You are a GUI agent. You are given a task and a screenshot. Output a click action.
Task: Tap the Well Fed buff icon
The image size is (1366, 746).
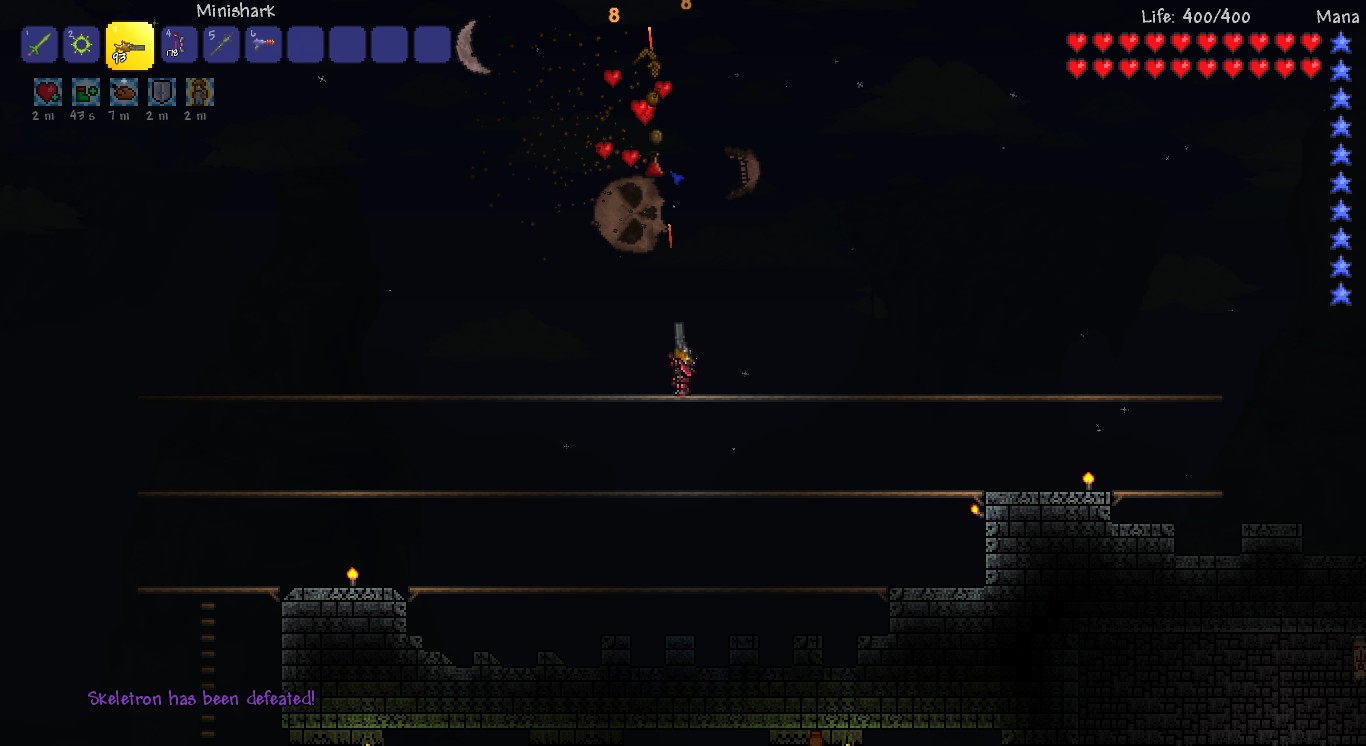[123, 93]
